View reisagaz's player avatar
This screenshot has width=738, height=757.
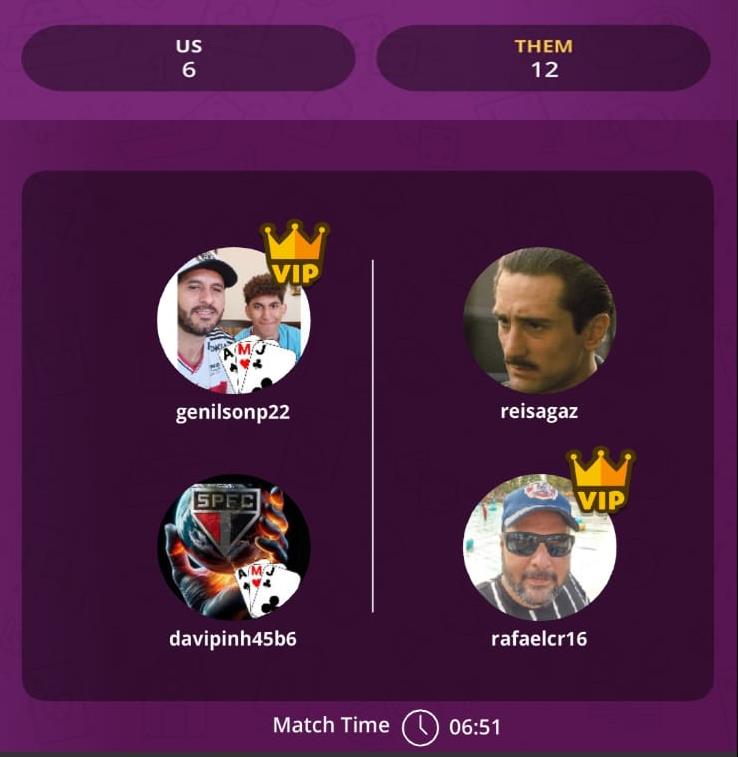[x=539, y=321]
